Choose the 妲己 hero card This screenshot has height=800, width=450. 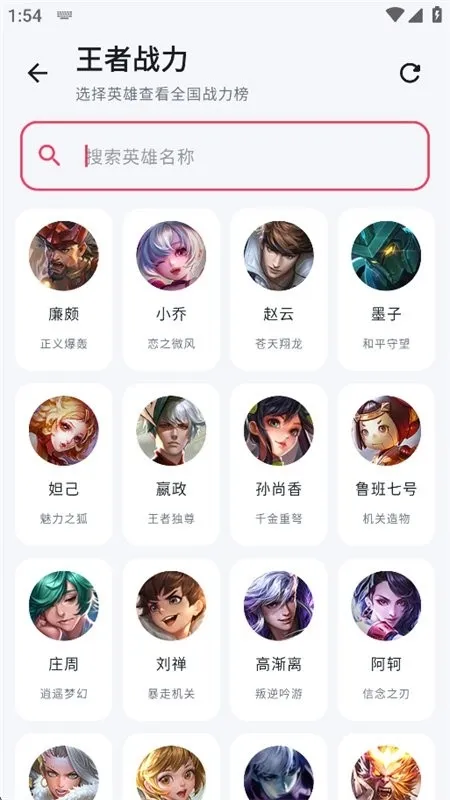(x=64, y=464)
